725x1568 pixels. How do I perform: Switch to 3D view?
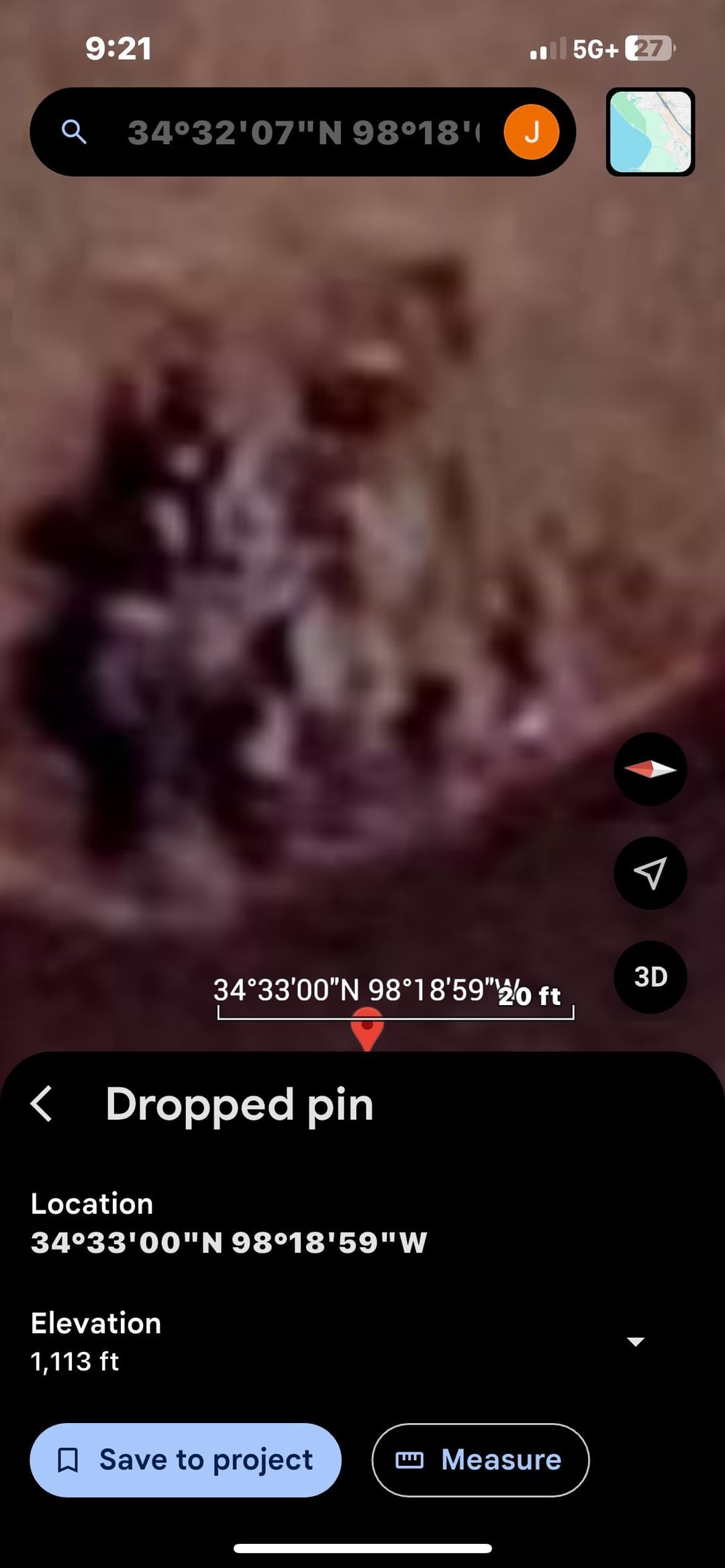650,977
